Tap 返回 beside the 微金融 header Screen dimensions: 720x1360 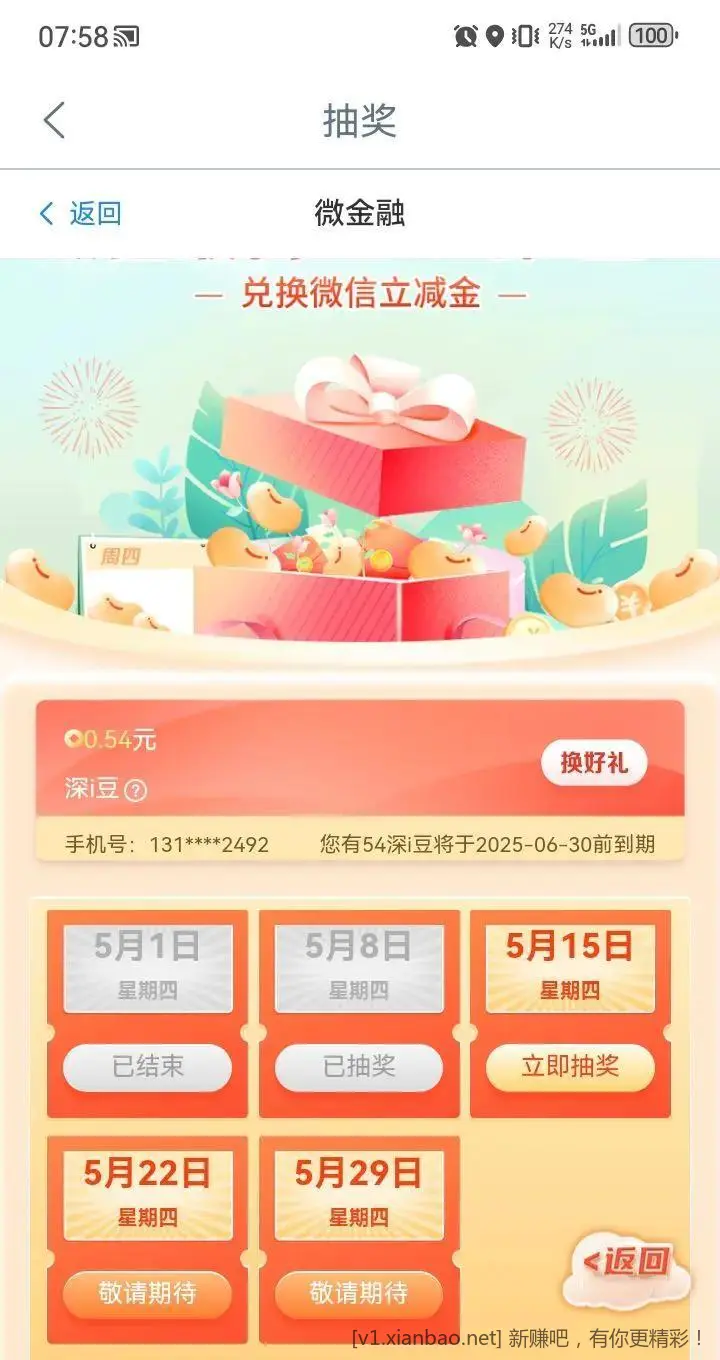pyautogui.click(x=80, y=213)
